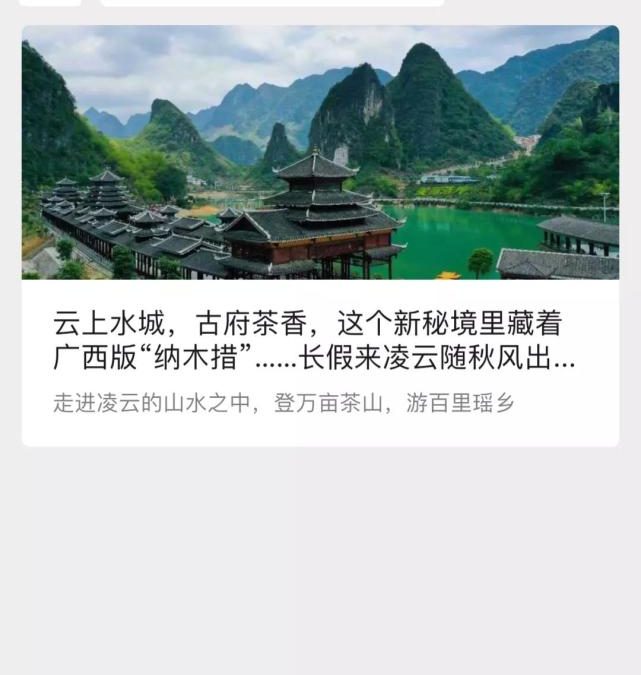This screenshot has height=675, width=641.
Task: Open the 云上水城 凌云 article card
Action: point(320,340)
